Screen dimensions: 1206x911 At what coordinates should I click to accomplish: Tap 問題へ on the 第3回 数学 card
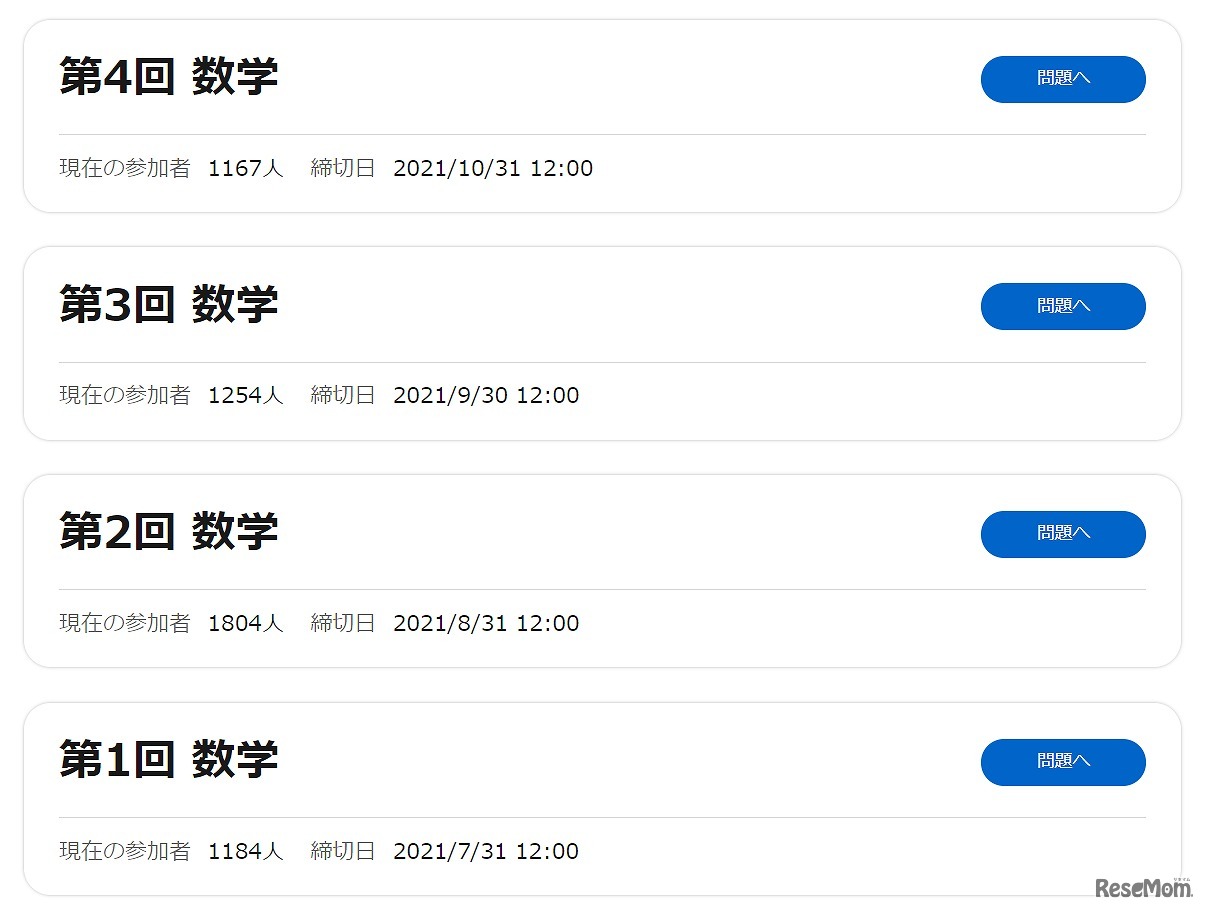point(1062,306)
